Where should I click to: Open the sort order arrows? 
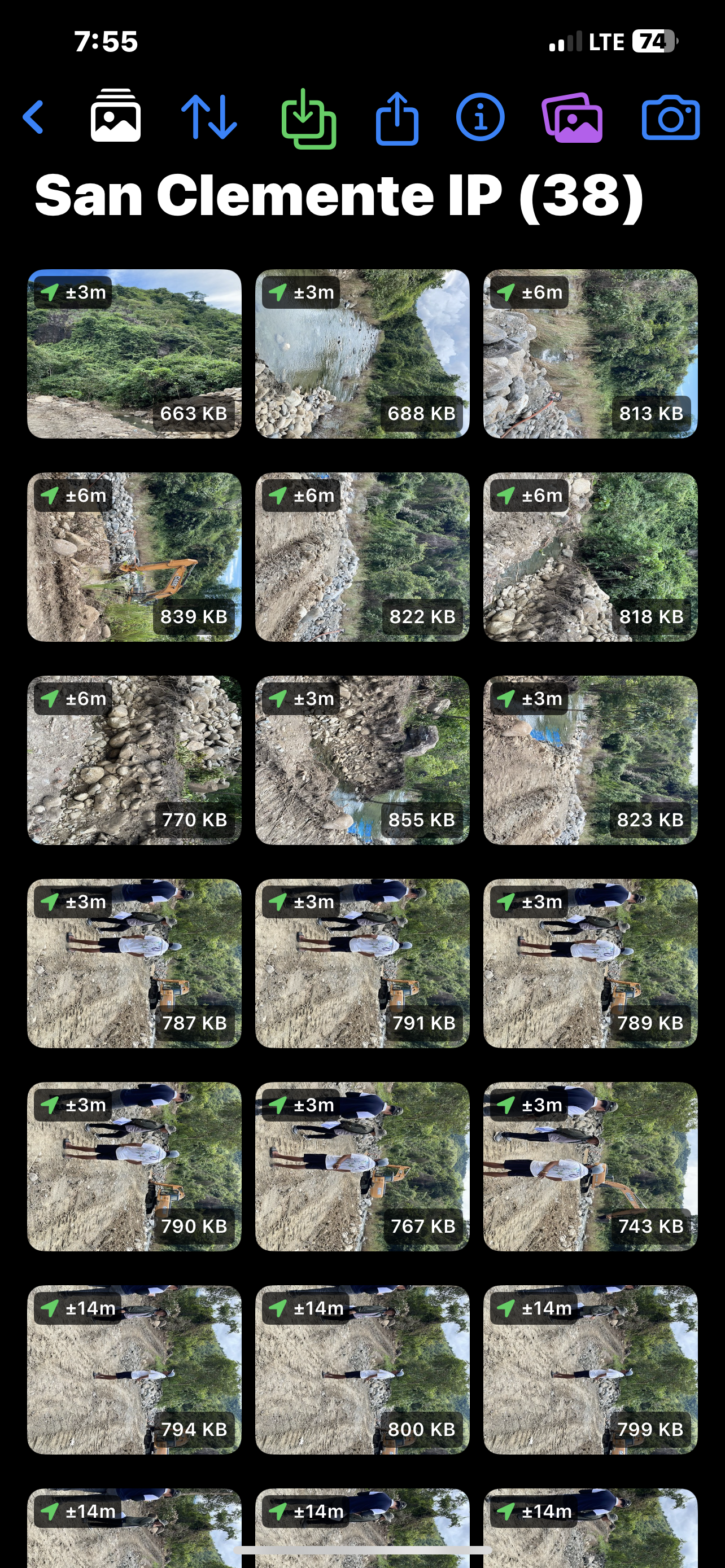point(209,117)
